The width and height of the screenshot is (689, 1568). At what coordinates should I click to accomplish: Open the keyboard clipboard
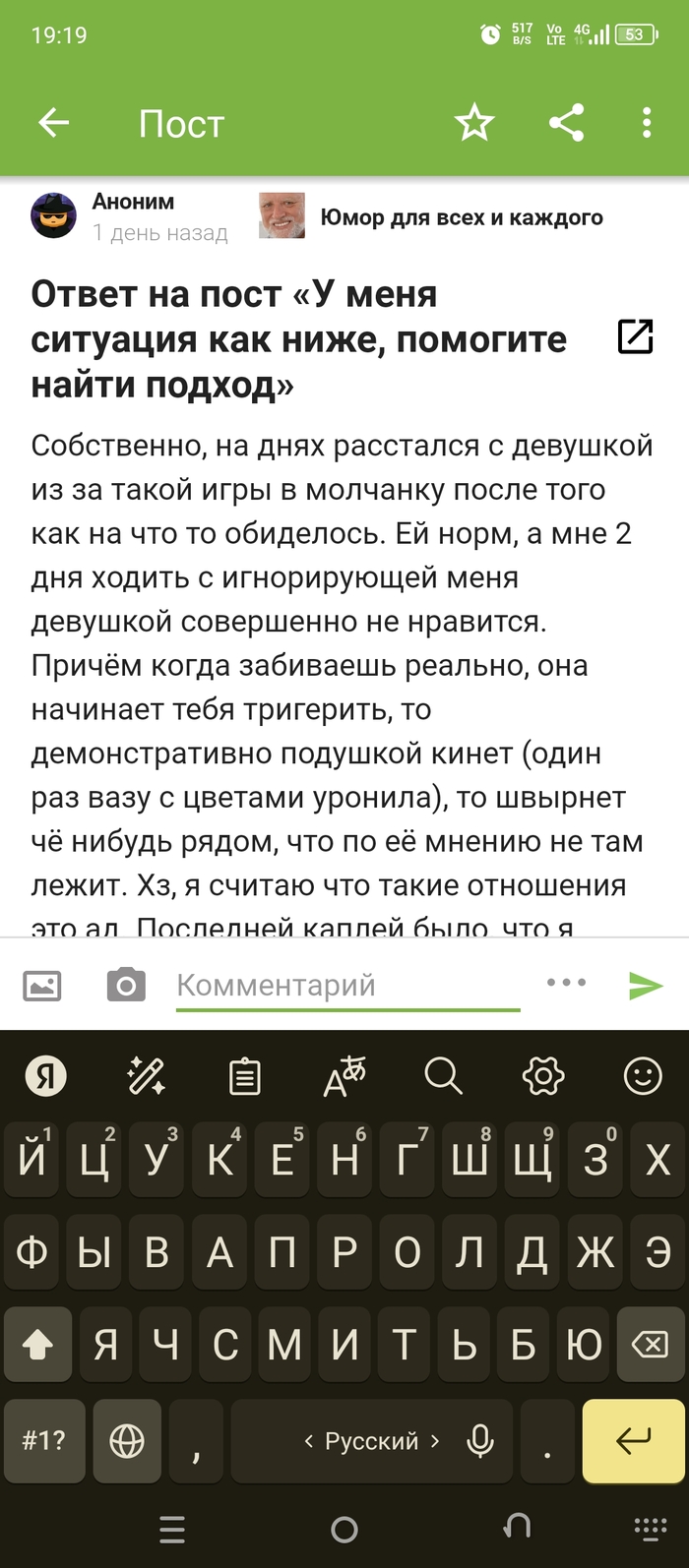point(244,1077)
